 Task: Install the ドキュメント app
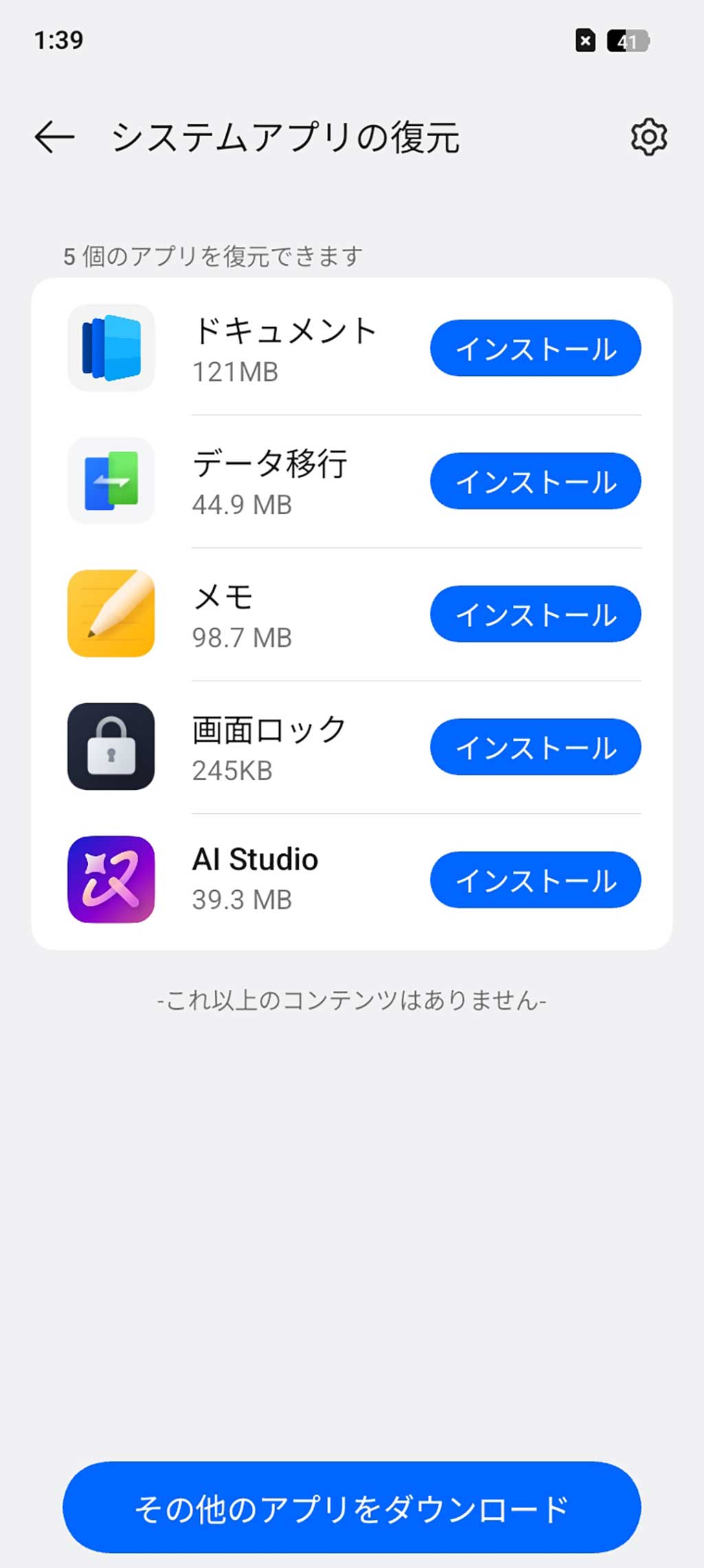(535, 349)
